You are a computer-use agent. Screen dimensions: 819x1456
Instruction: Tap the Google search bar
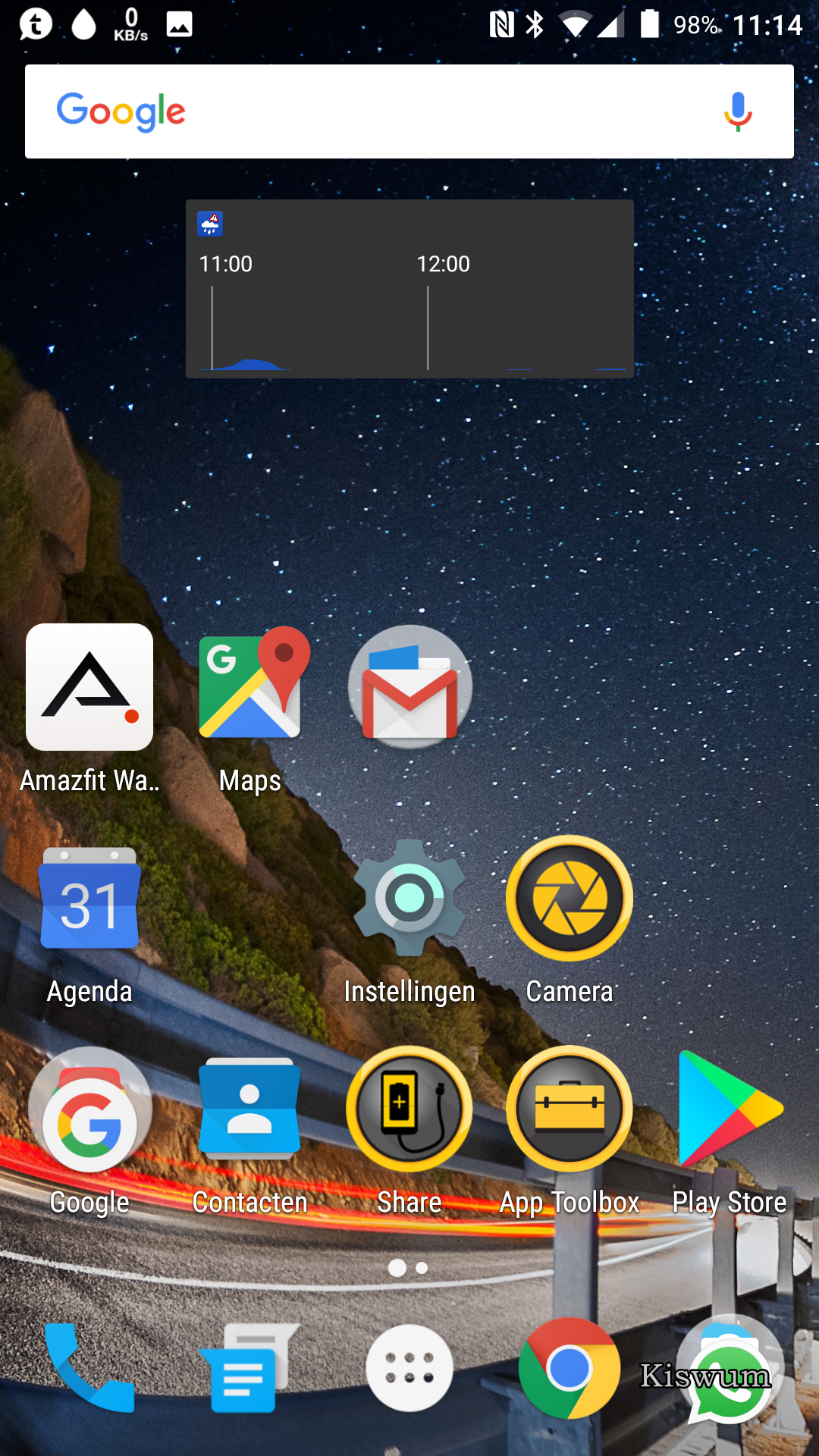[x=409, y=111]
